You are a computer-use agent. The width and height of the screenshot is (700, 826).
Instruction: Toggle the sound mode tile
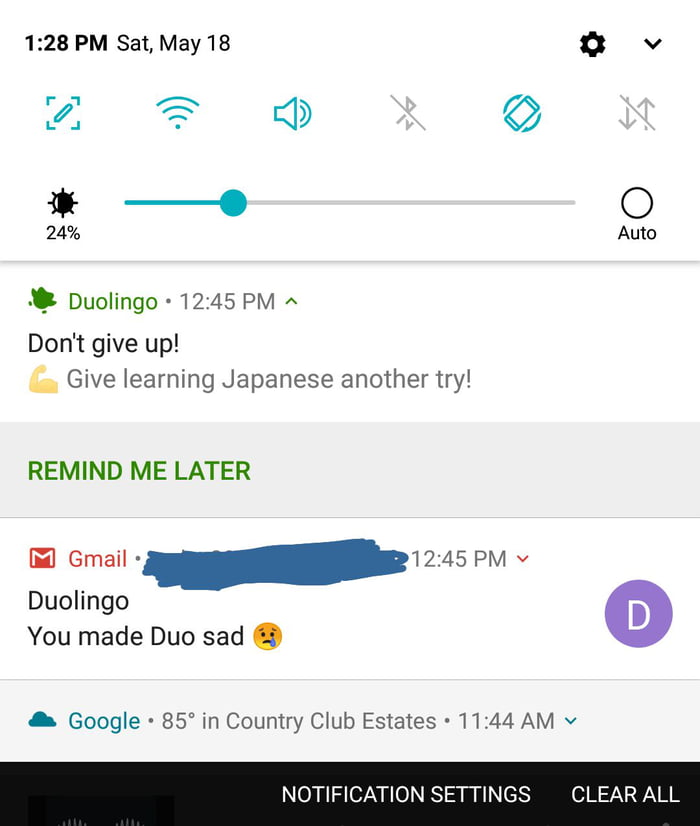(x=292, y=113)
